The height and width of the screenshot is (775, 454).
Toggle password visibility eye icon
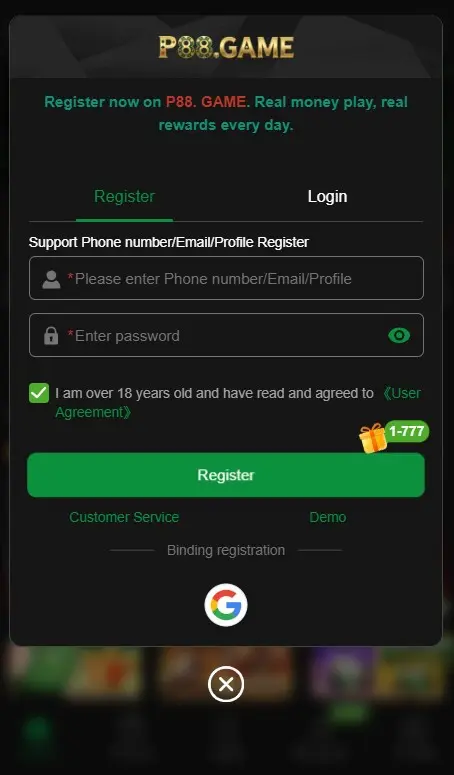tap(399, 336)
